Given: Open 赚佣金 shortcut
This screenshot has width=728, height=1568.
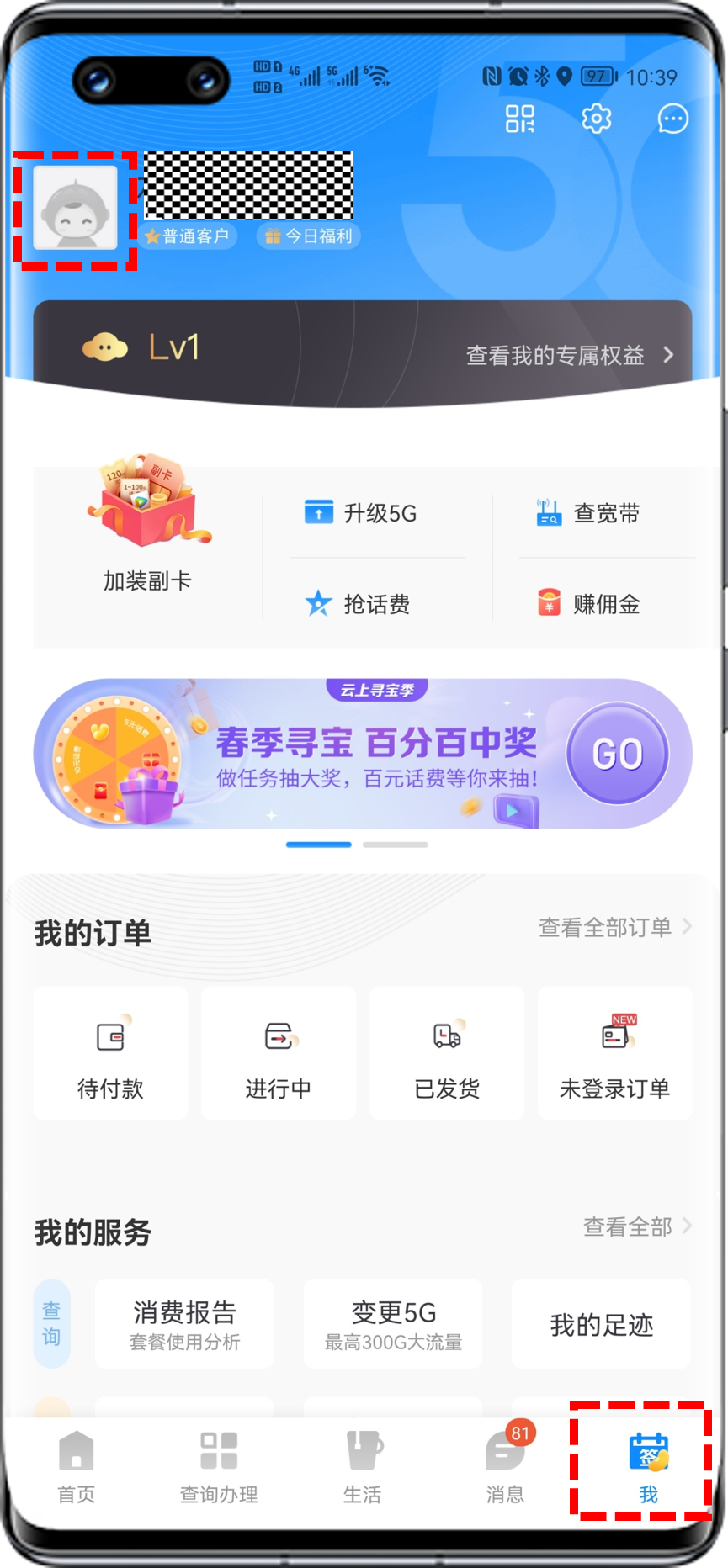Looking at the screenshot, I should coord(589,604).
